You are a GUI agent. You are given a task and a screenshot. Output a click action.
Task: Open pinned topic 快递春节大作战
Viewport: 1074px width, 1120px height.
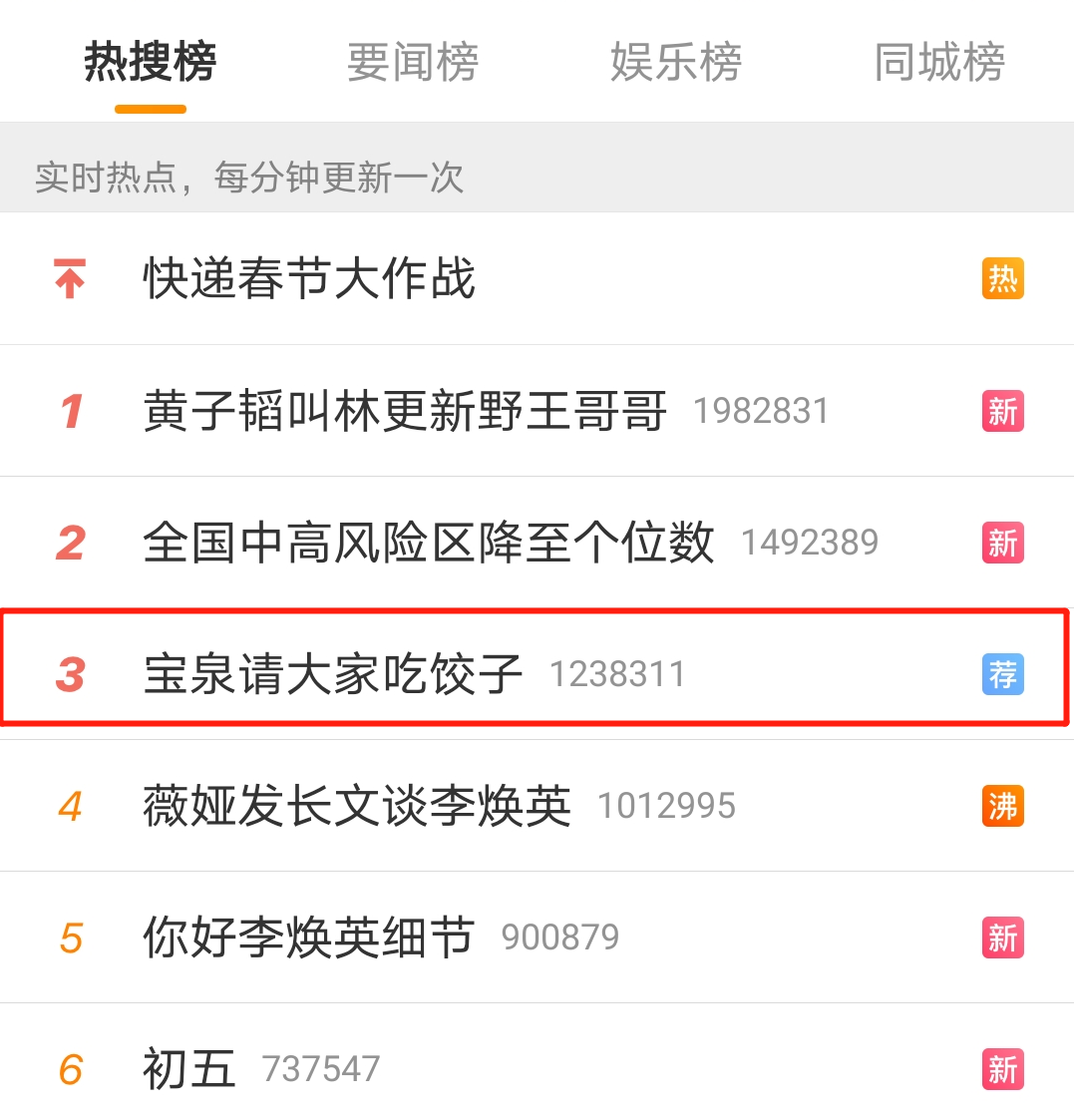coord(309,279)
